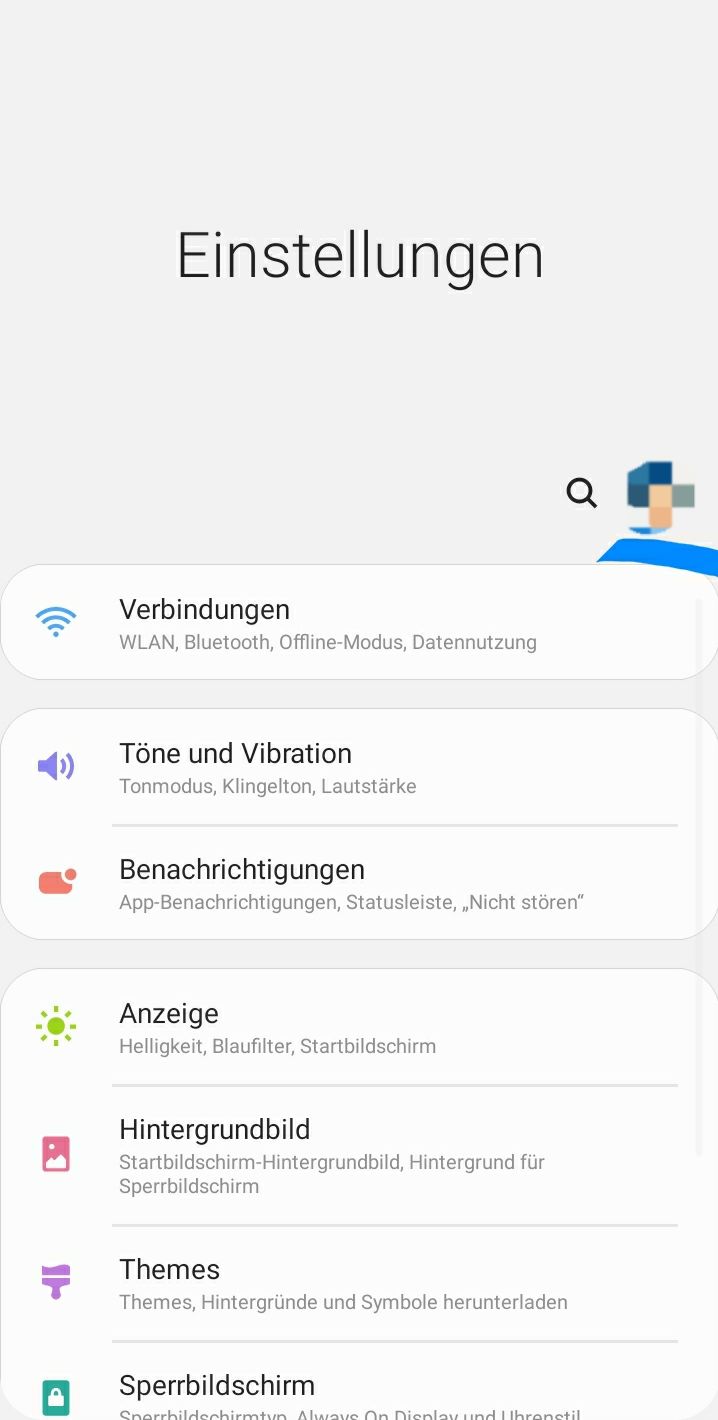Open Benachrichtigungen settings
Image resolution: width=718 pixels, height=1420 pixels.
[358, 883]
